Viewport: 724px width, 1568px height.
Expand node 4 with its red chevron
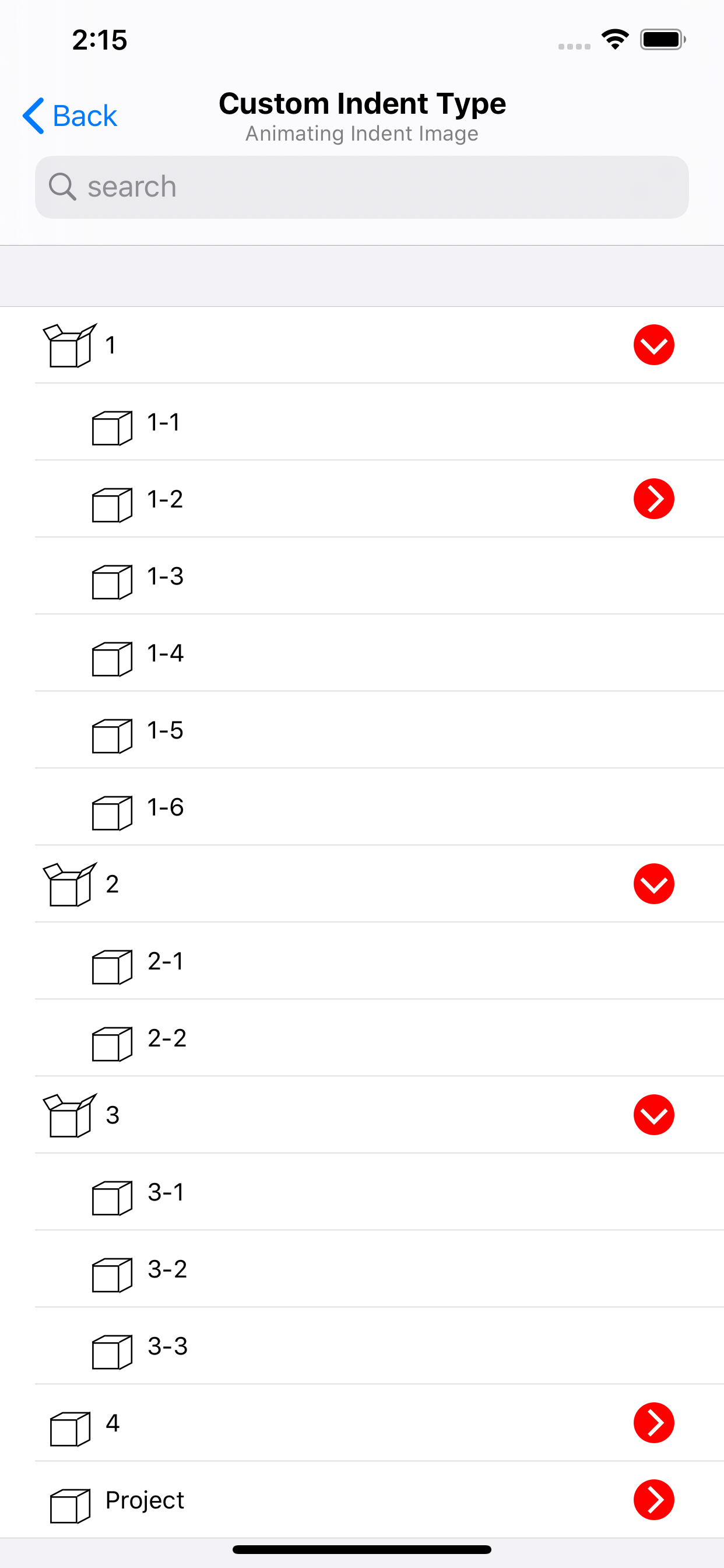tap(653, 1423)
